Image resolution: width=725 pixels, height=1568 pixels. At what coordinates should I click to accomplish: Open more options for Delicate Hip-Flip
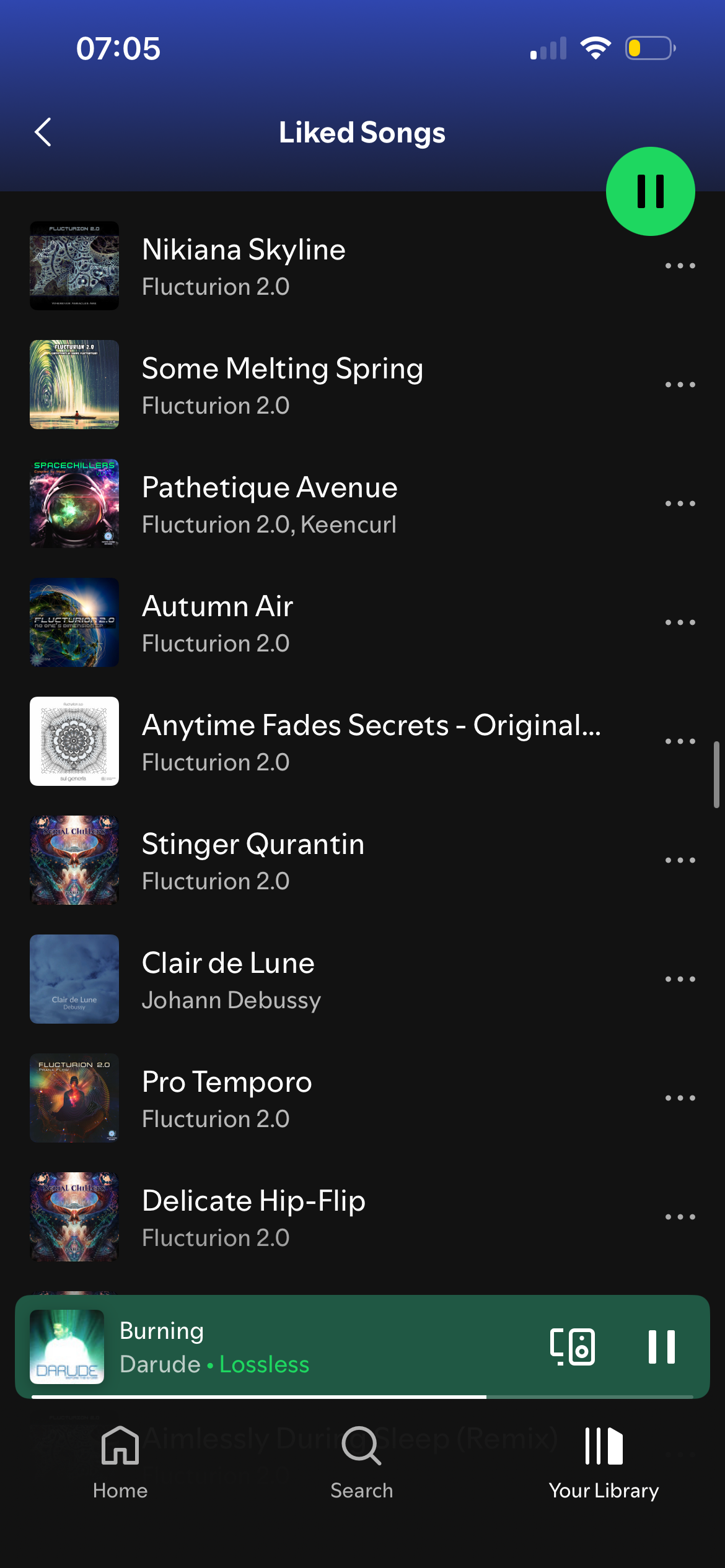tap(680, 1217)
